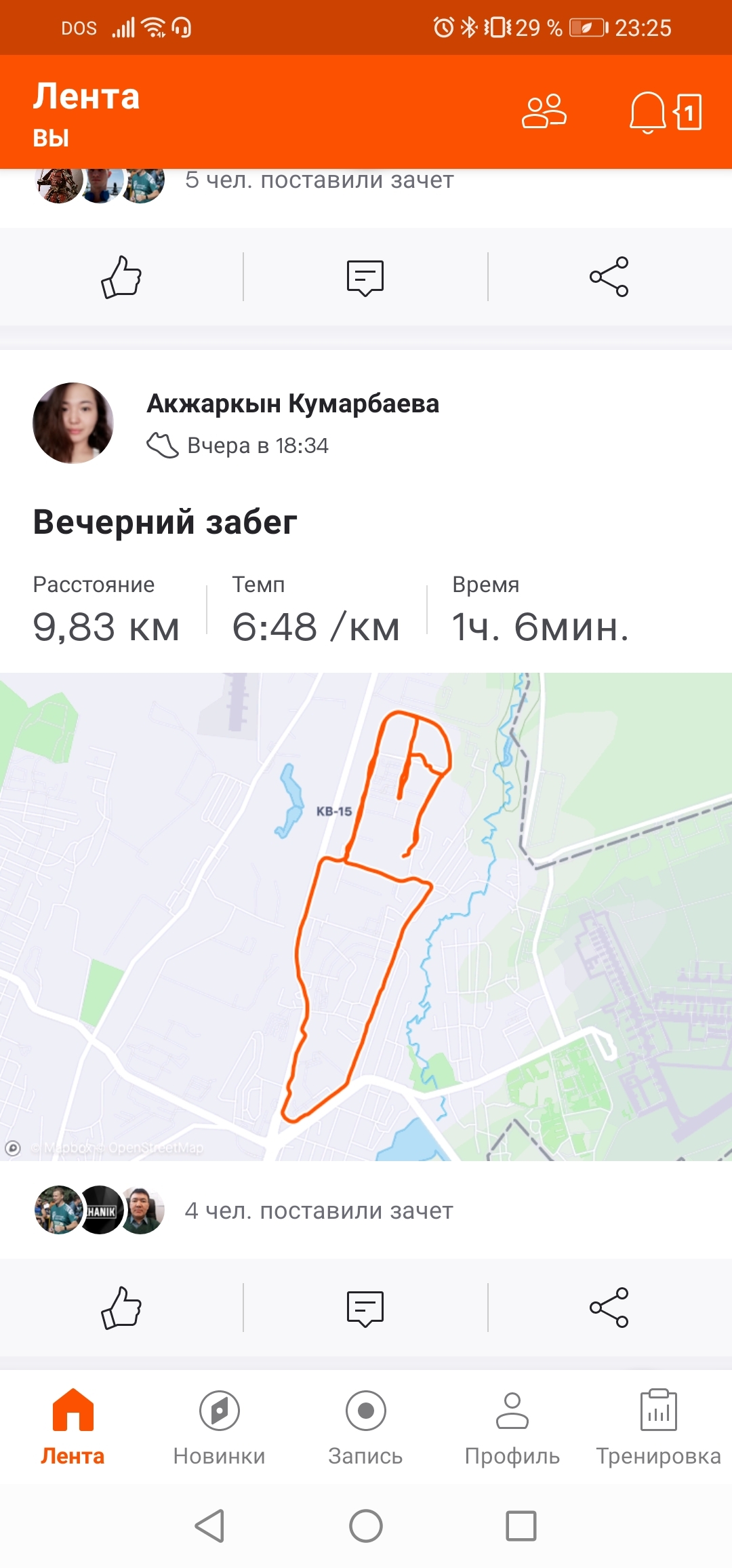Open the Вечерний забег route map
The height and width of the screenshot is (1568, 732).
click(x=366, y=916)
